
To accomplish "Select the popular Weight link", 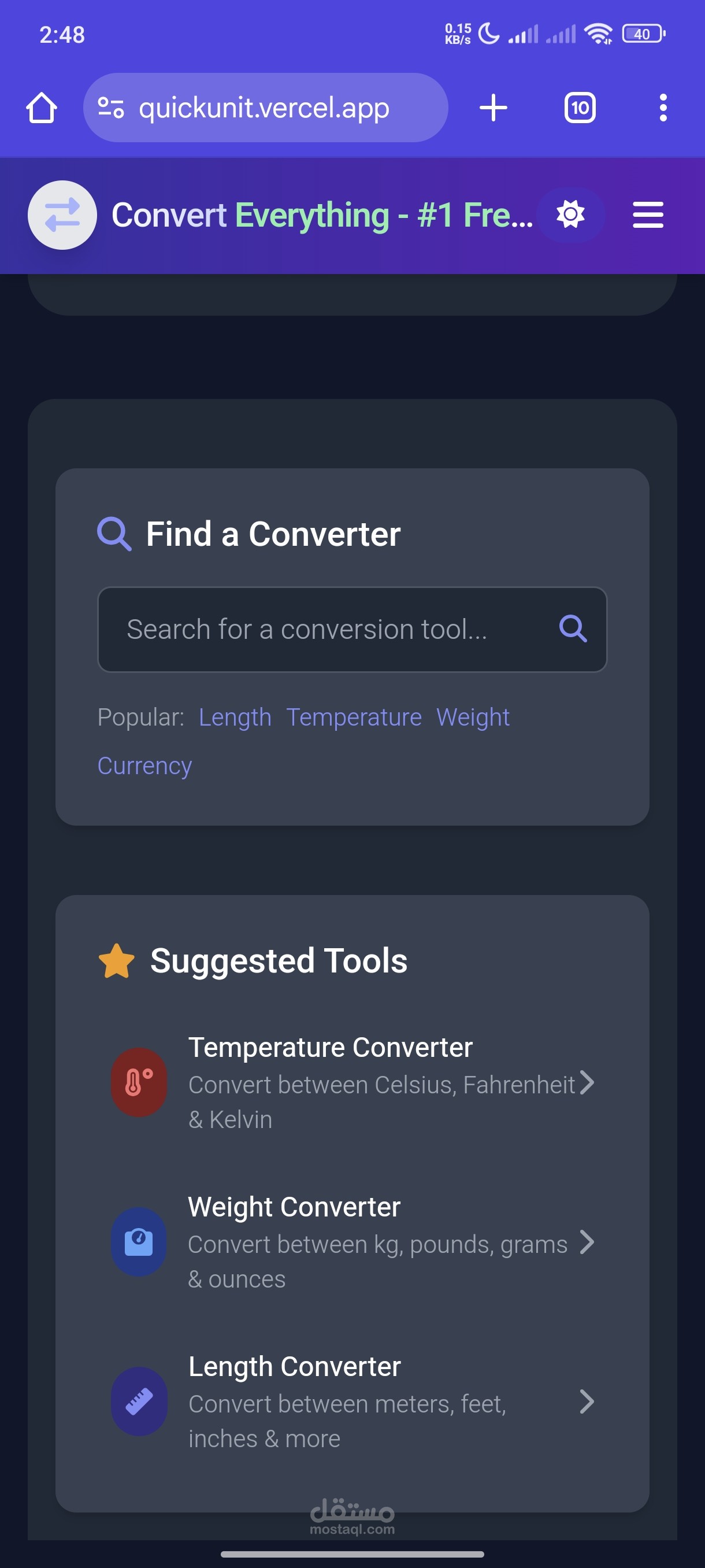I will [x=473, y=717].
